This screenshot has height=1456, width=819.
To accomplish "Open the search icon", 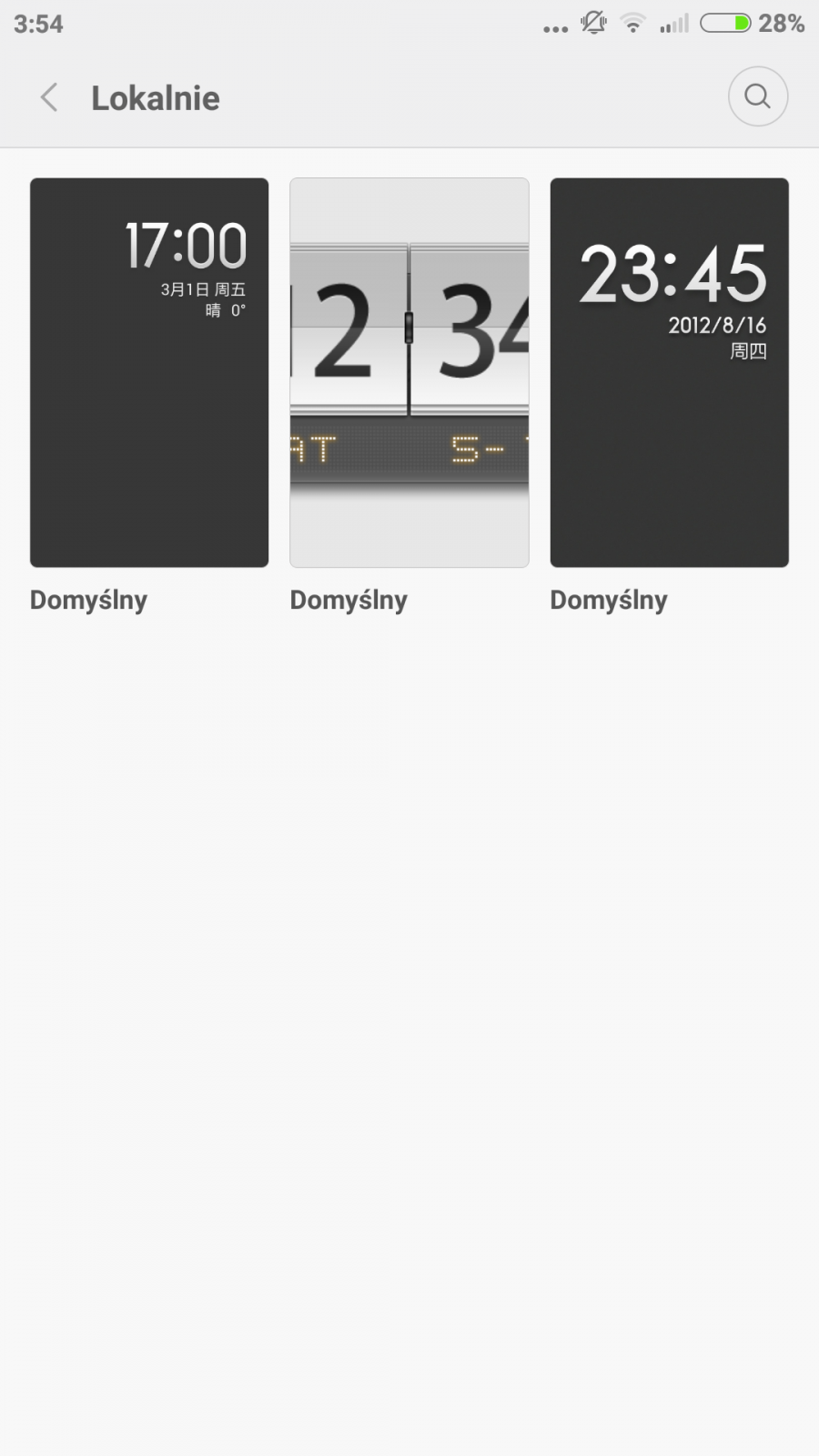I will [x=757, y=96].
